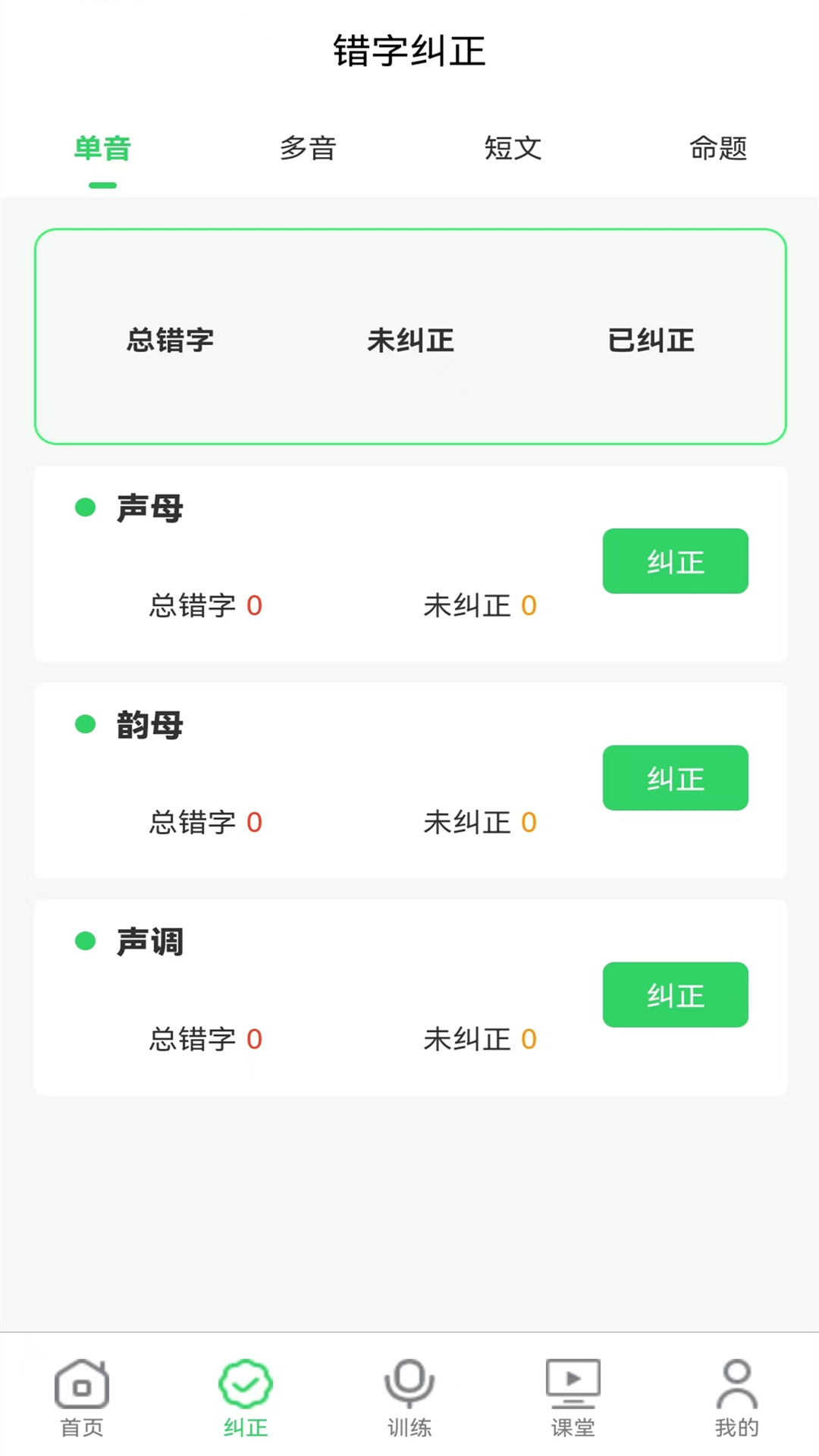The image size is (819, 1456).
Task: Tap the 错字纠正 page title
Action: 409,49
